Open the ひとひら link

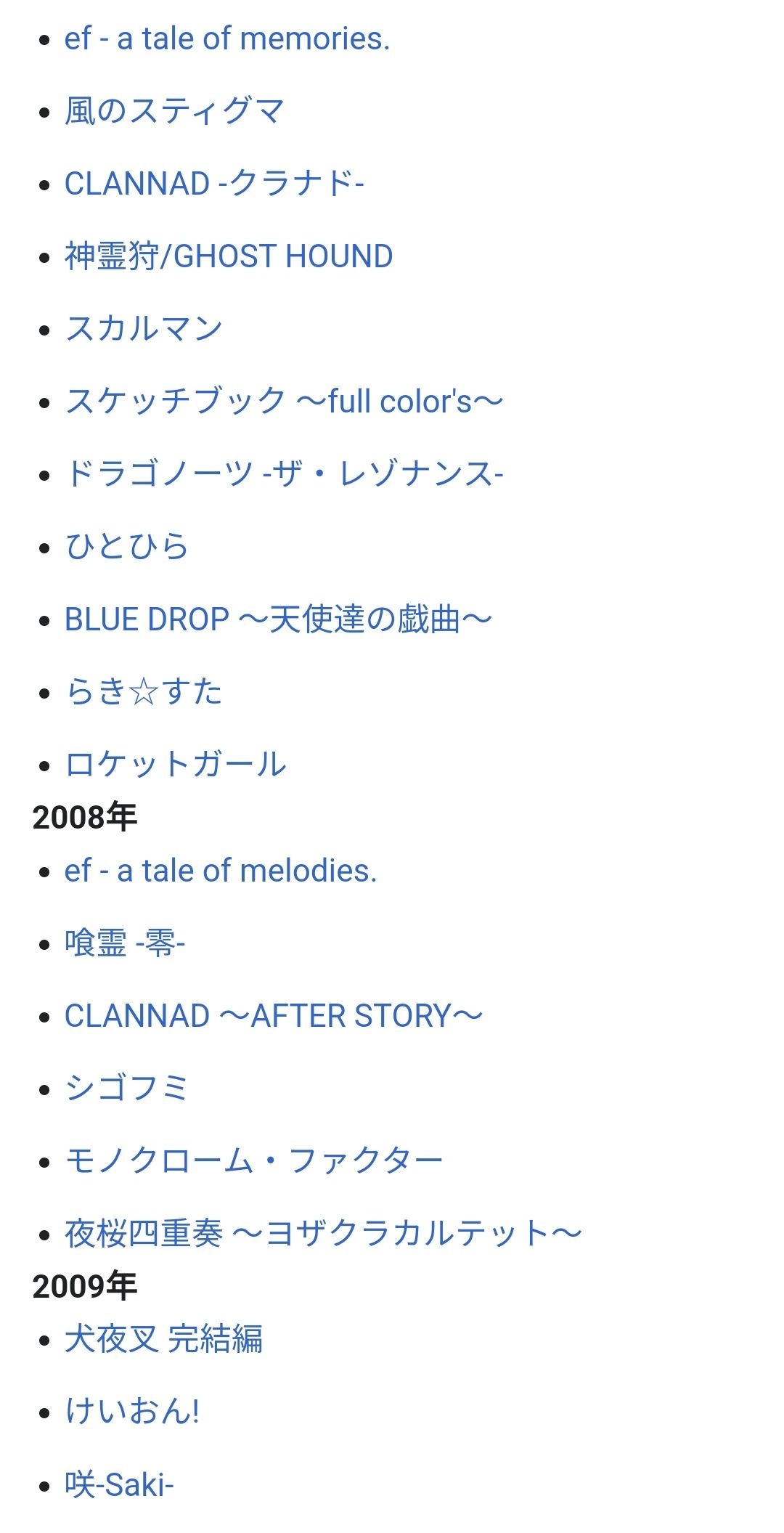pyautogui.click(x=127, y=547)
